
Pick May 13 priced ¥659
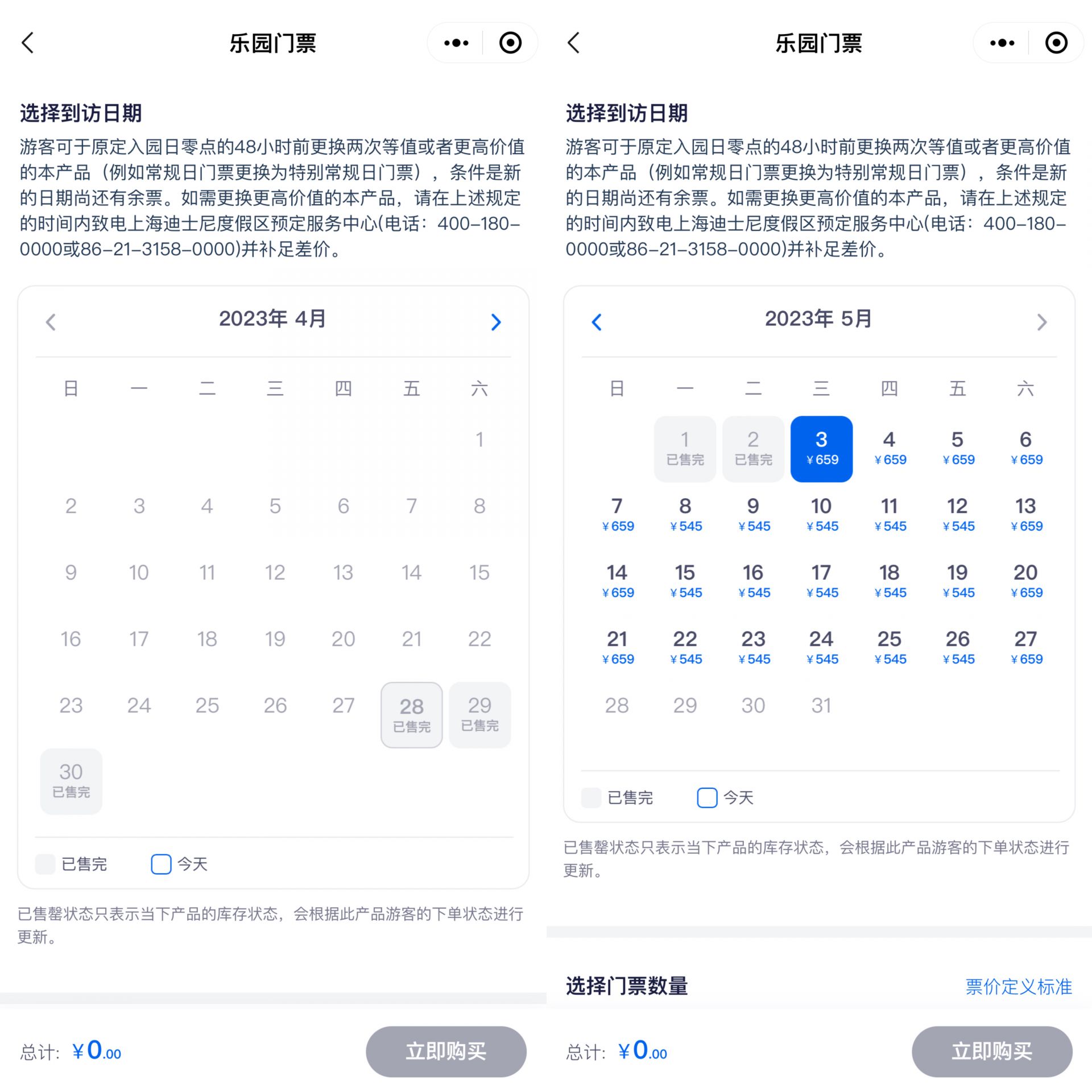coord(1026,515)
